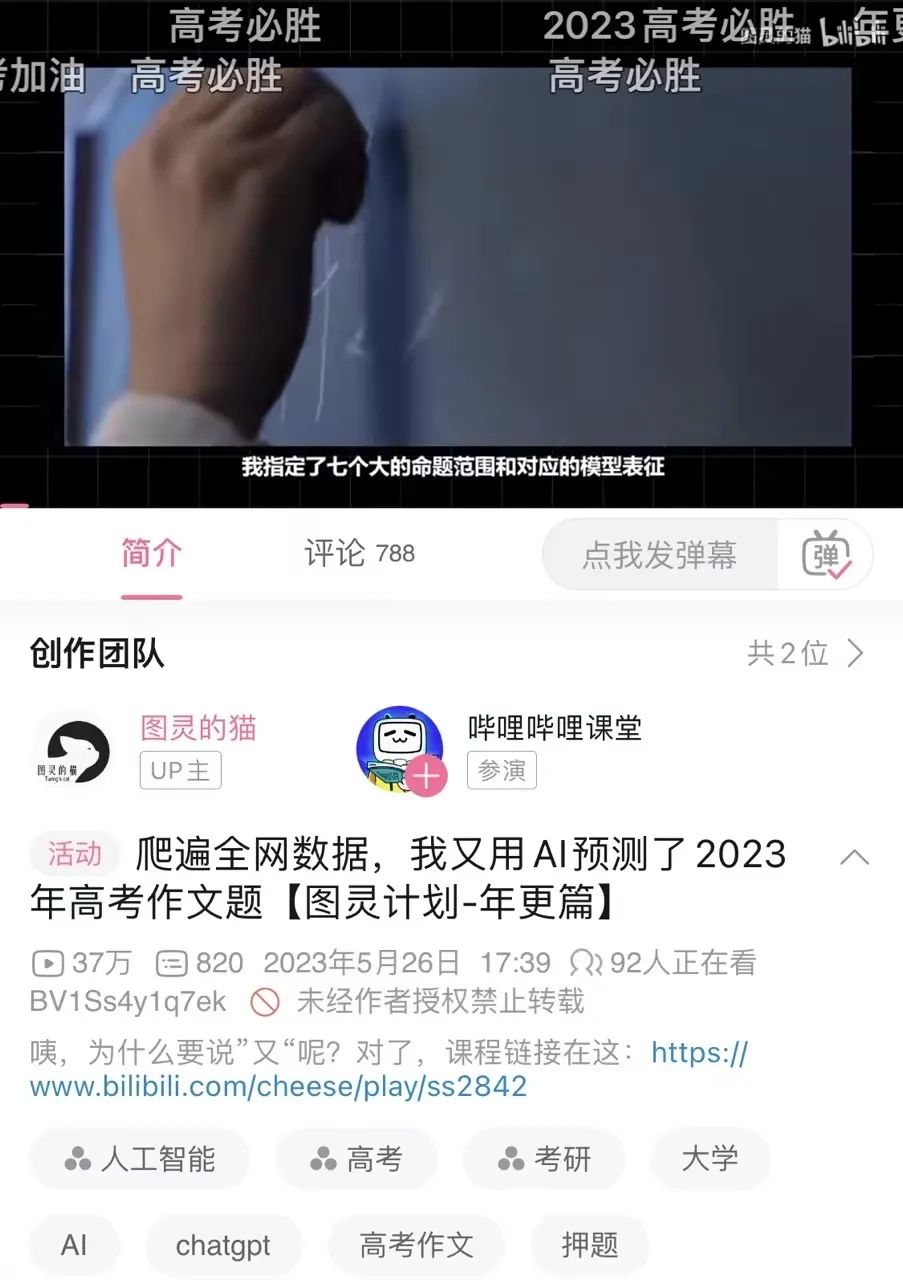Open the chatgpt tag

point(223,1246)
